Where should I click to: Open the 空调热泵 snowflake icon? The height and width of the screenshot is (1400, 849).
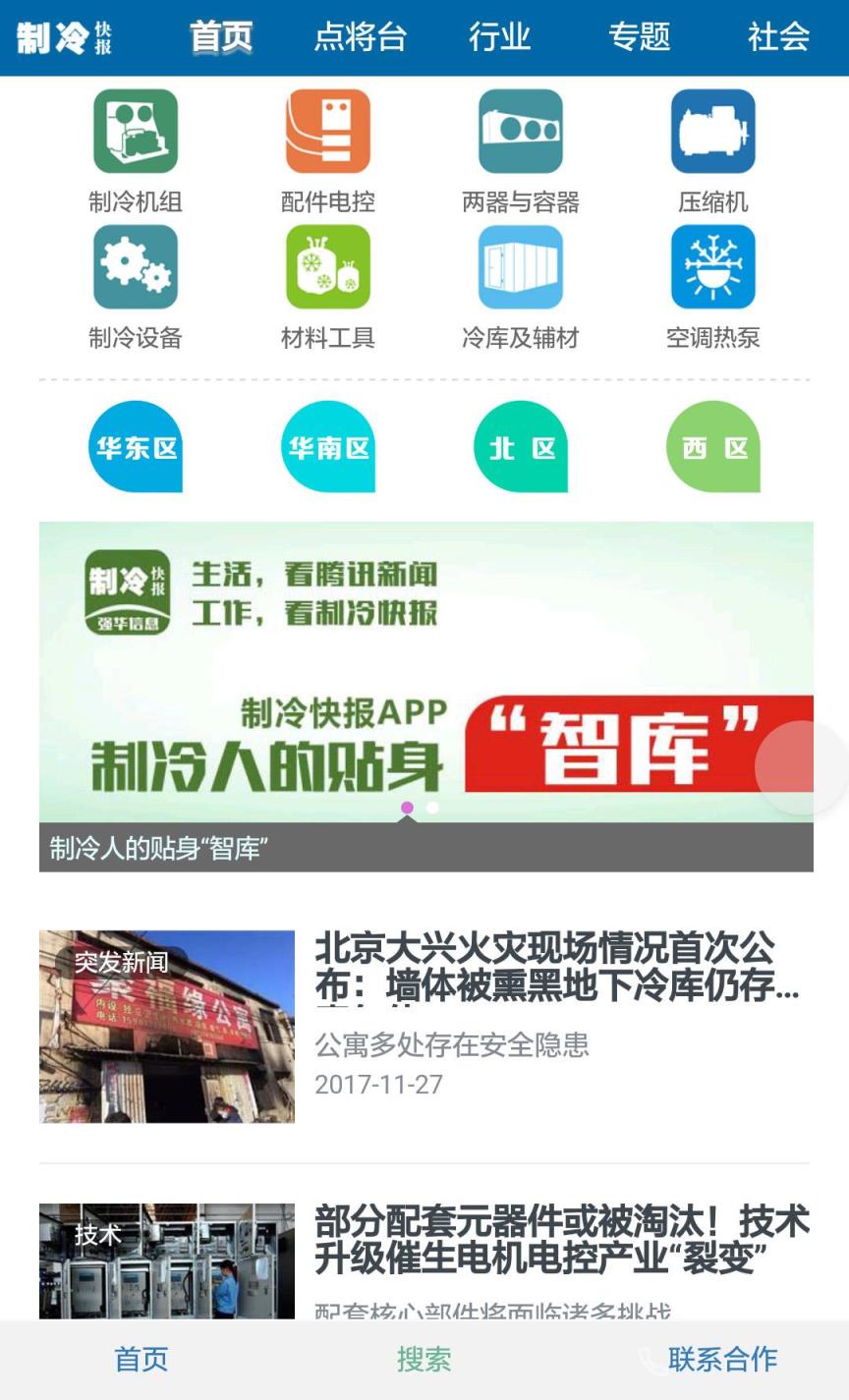[x=712, y=267]
